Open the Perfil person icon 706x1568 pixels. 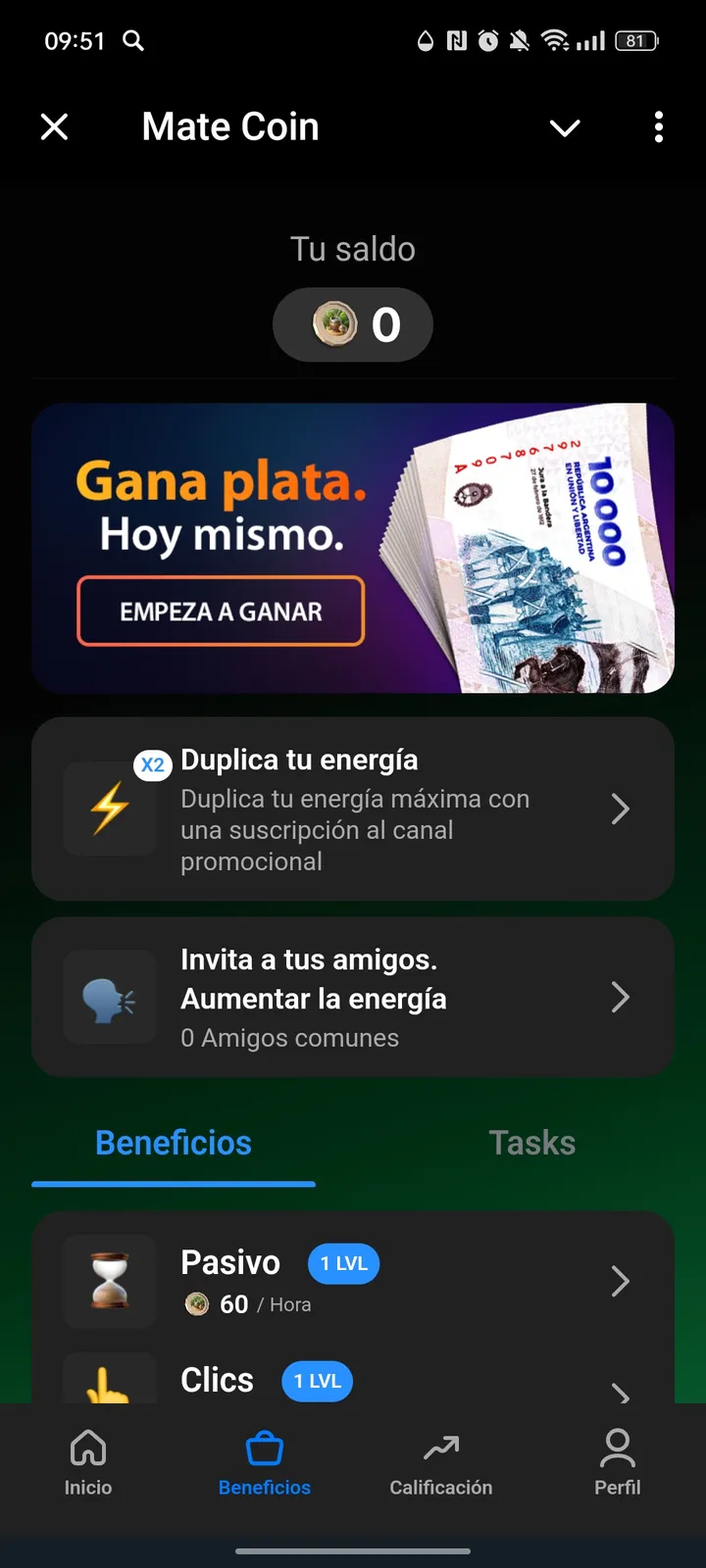click(617, 1445)
